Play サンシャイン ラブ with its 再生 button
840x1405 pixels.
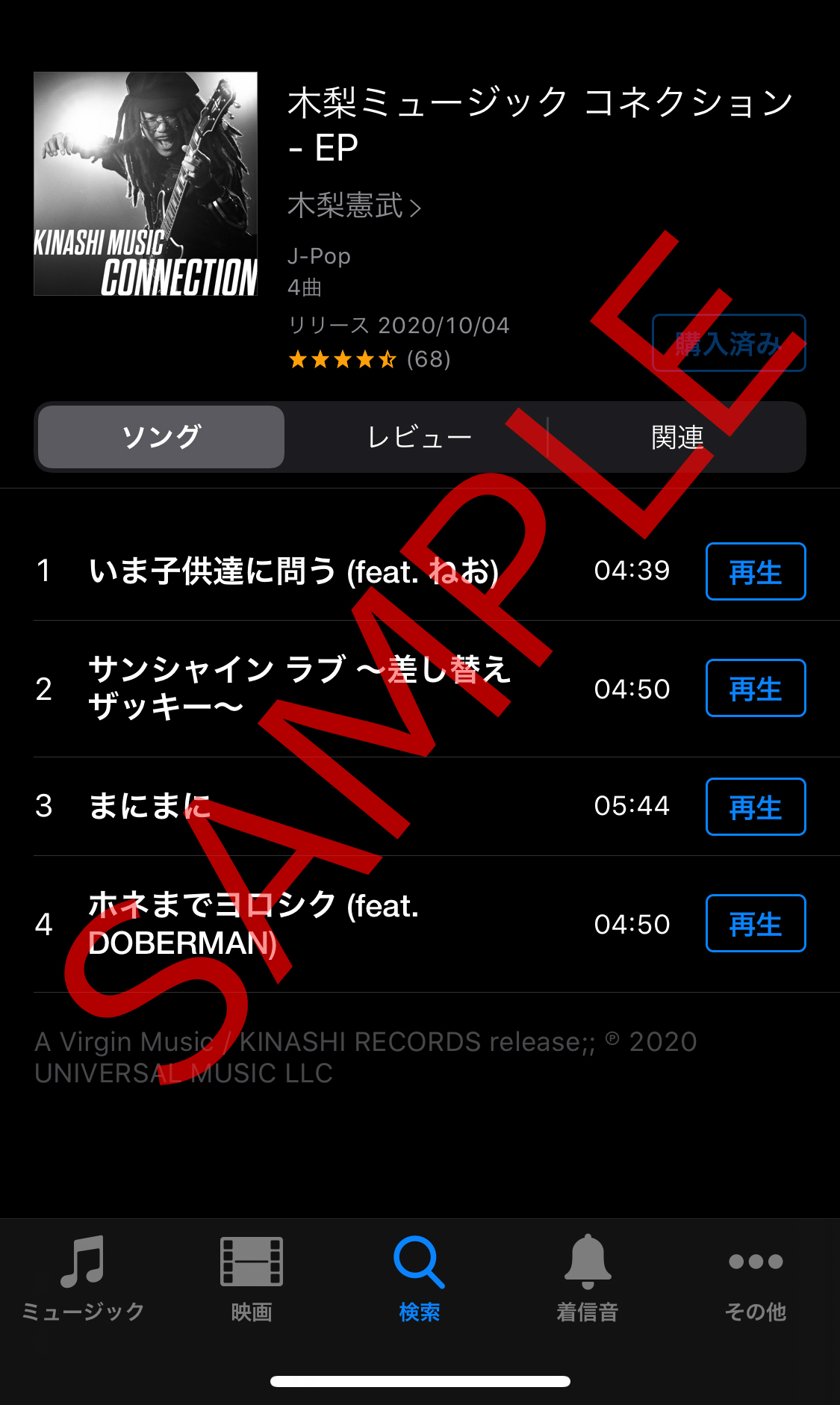point(755,688)
